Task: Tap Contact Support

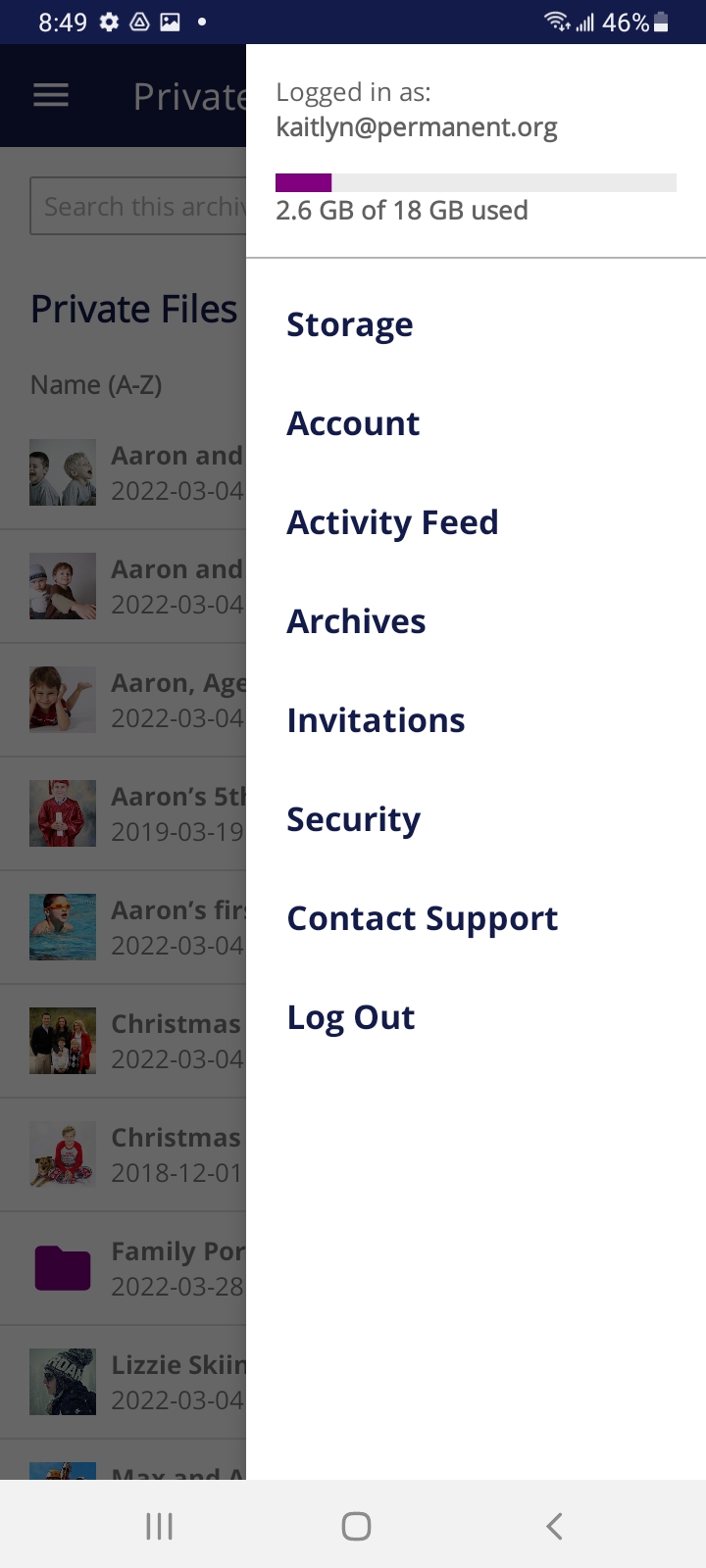Action: (x=422, y=919)
